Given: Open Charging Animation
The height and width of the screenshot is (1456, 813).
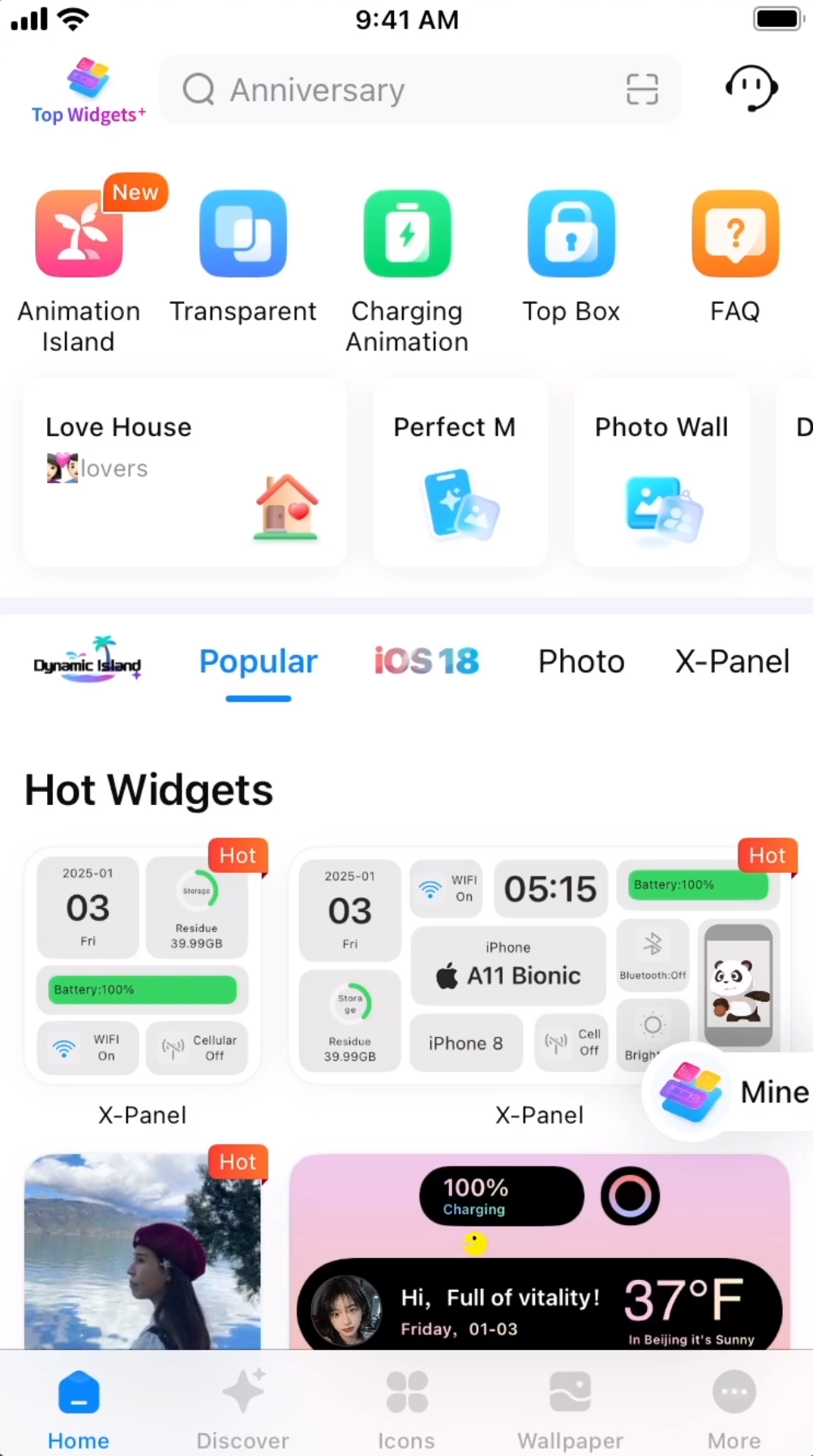Looking at the screenshot, I should click(x=407, y=235).
